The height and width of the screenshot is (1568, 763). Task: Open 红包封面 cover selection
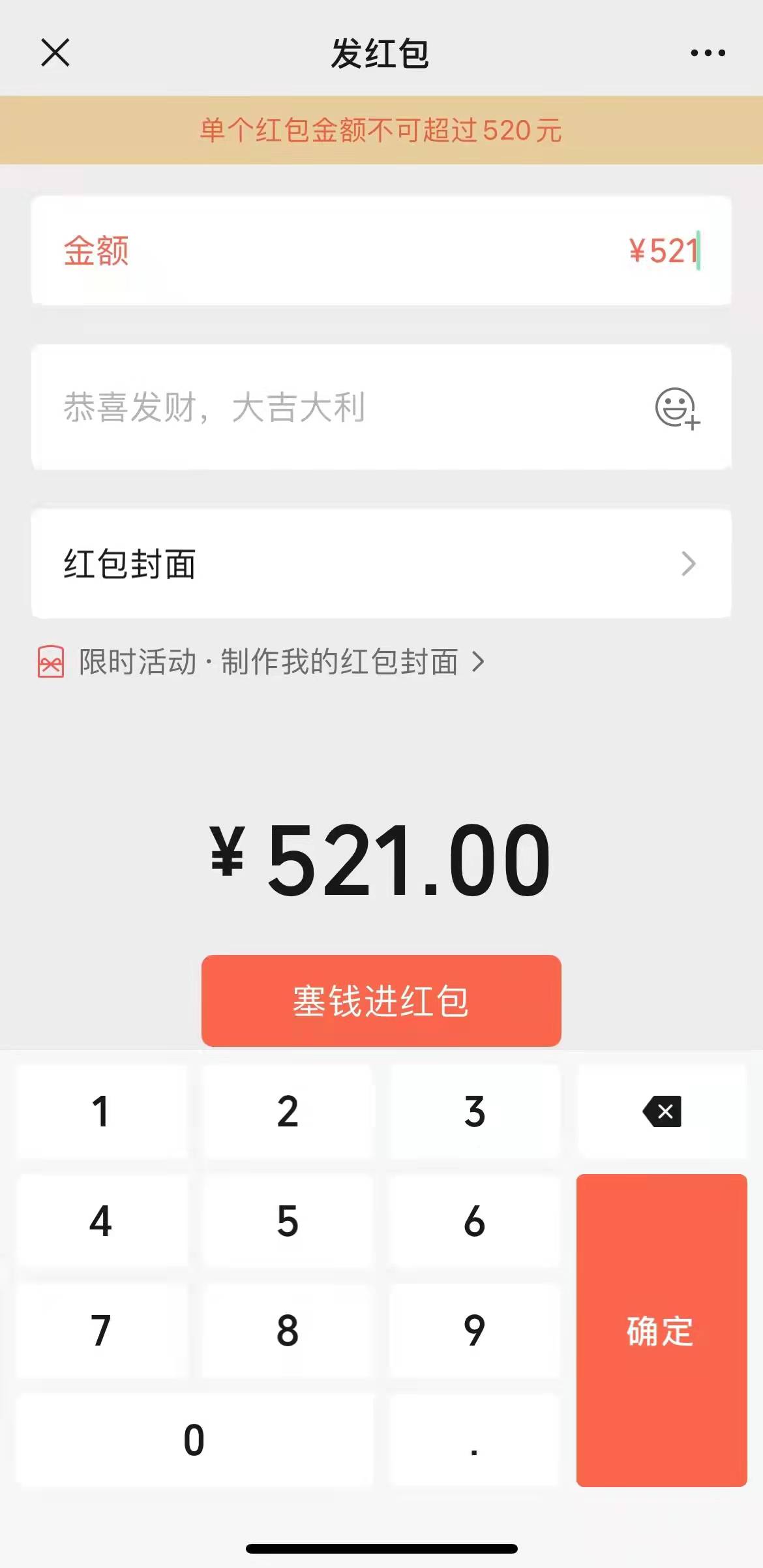tap(381, 564)
